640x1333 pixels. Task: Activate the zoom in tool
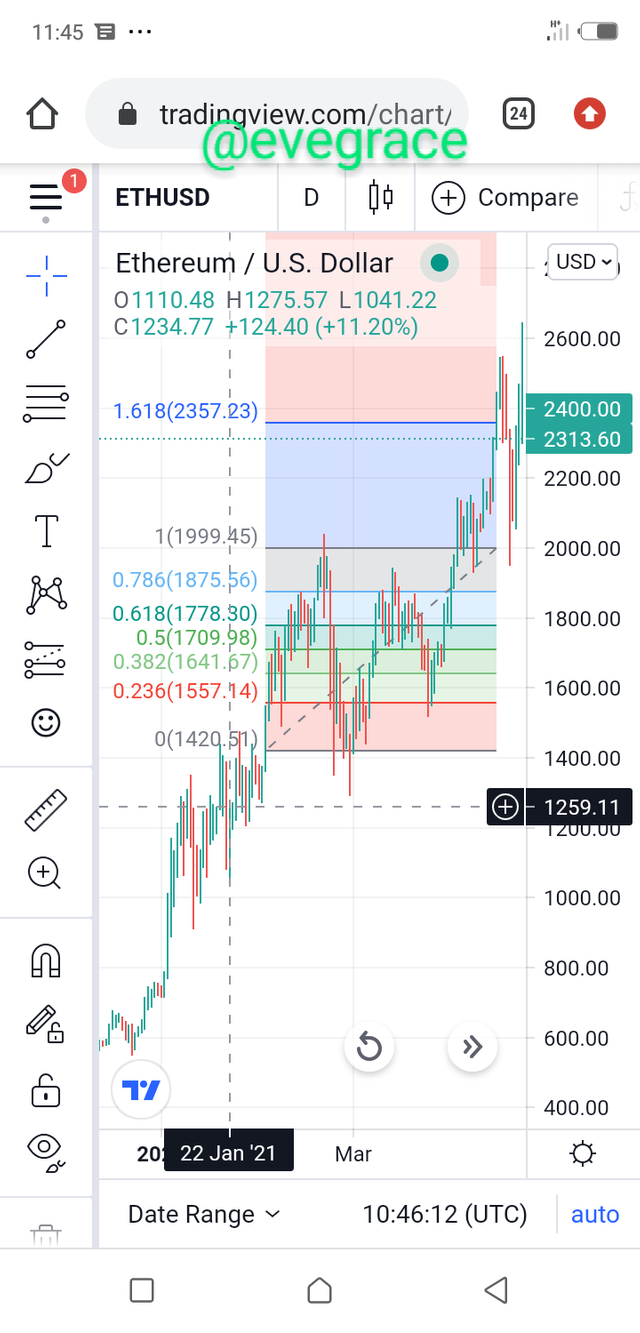tap(46, 874)
